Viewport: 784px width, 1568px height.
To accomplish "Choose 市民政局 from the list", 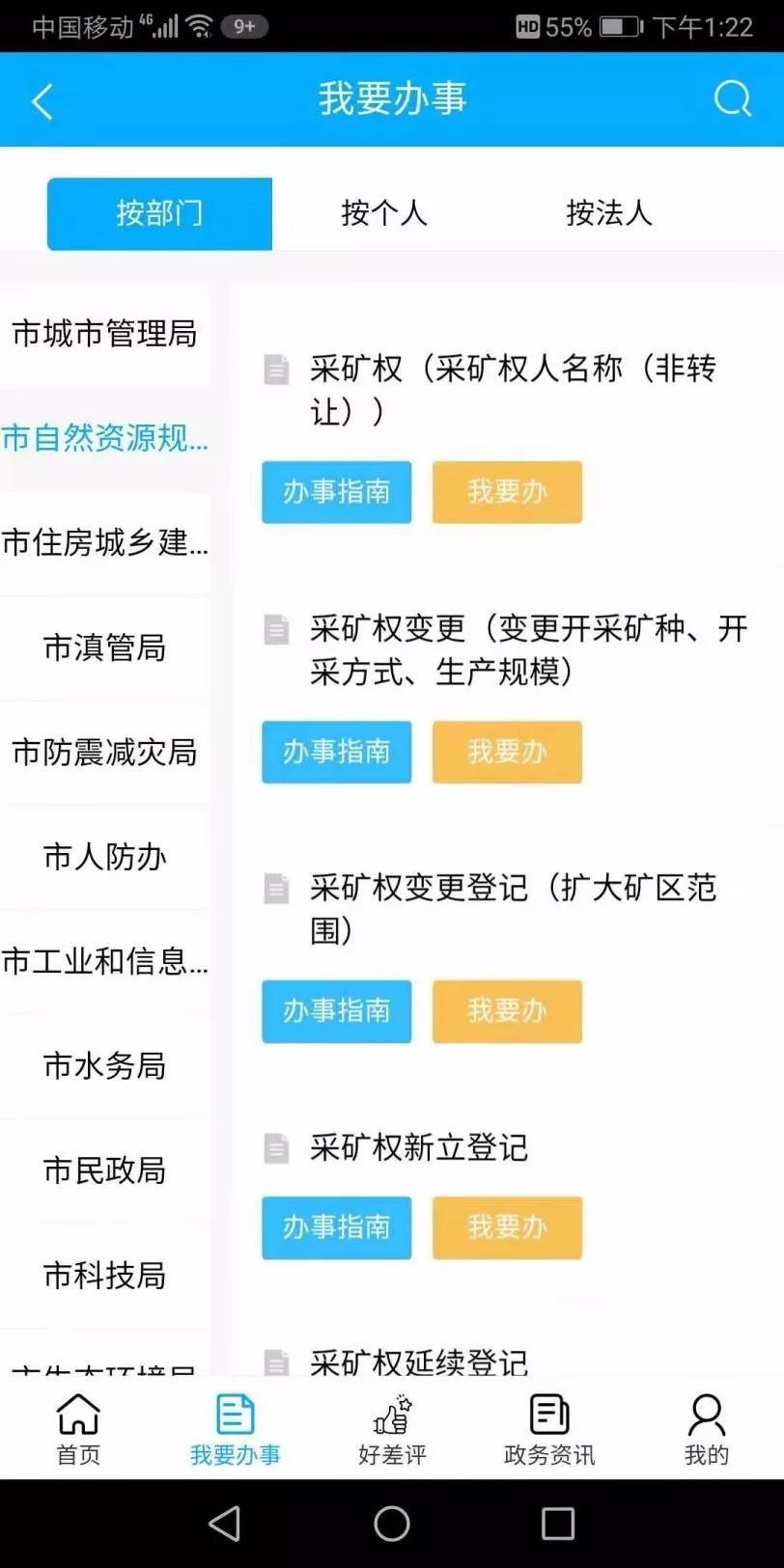I will tap(104, 1170).
